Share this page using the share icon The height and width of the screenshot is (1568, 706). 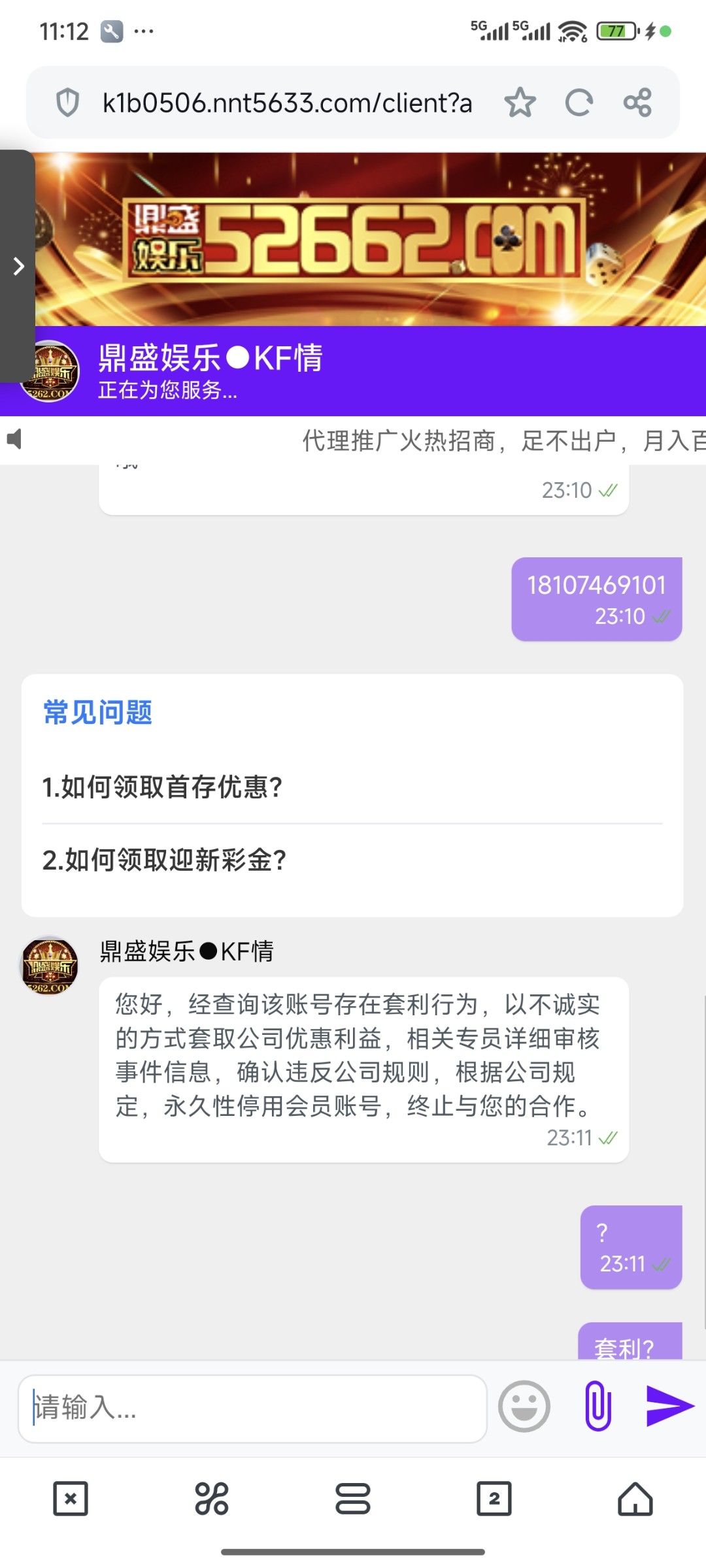pyautogui.click(x=639, y=103)
